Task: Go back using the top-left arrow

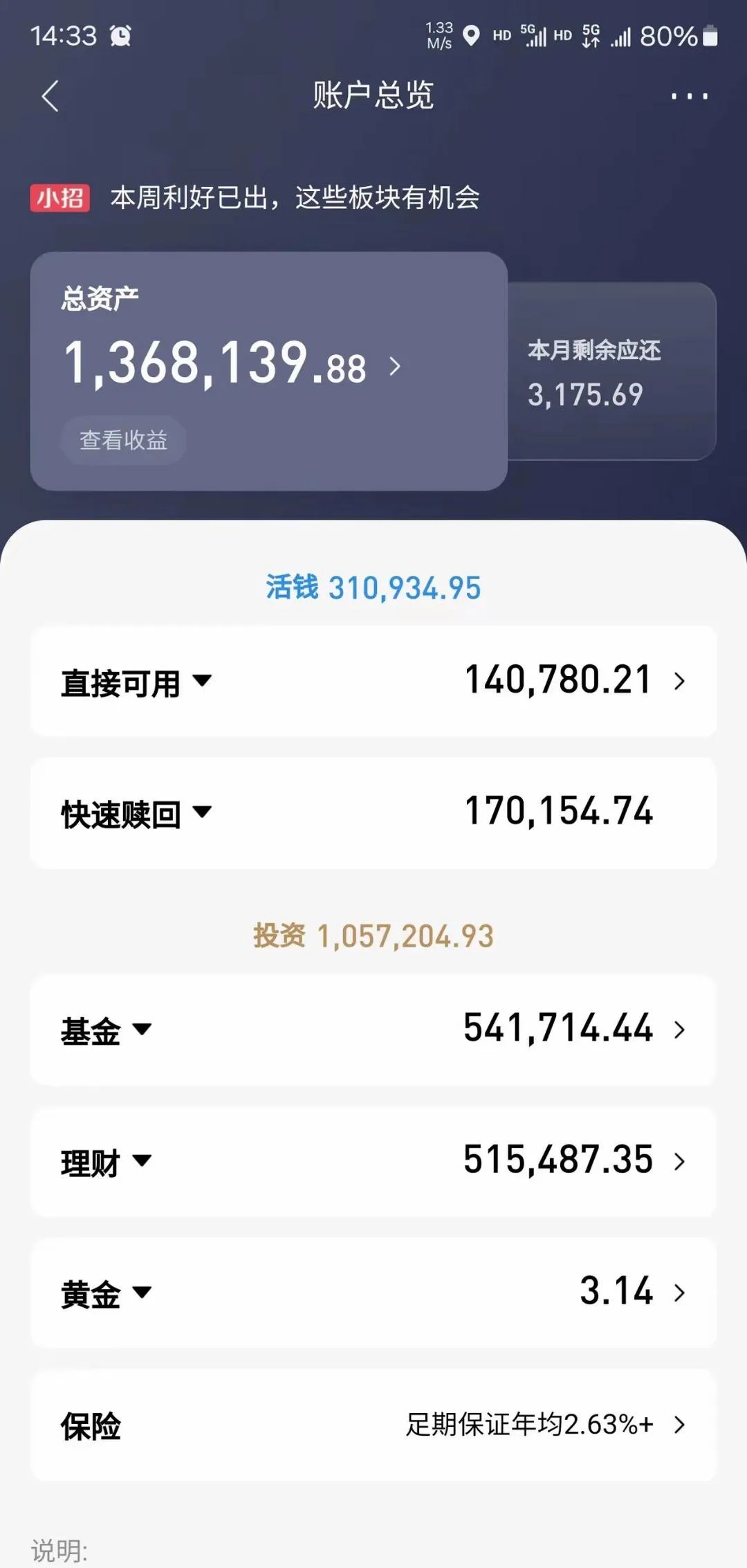Action: pyautogui.click(x=50, y=96)
